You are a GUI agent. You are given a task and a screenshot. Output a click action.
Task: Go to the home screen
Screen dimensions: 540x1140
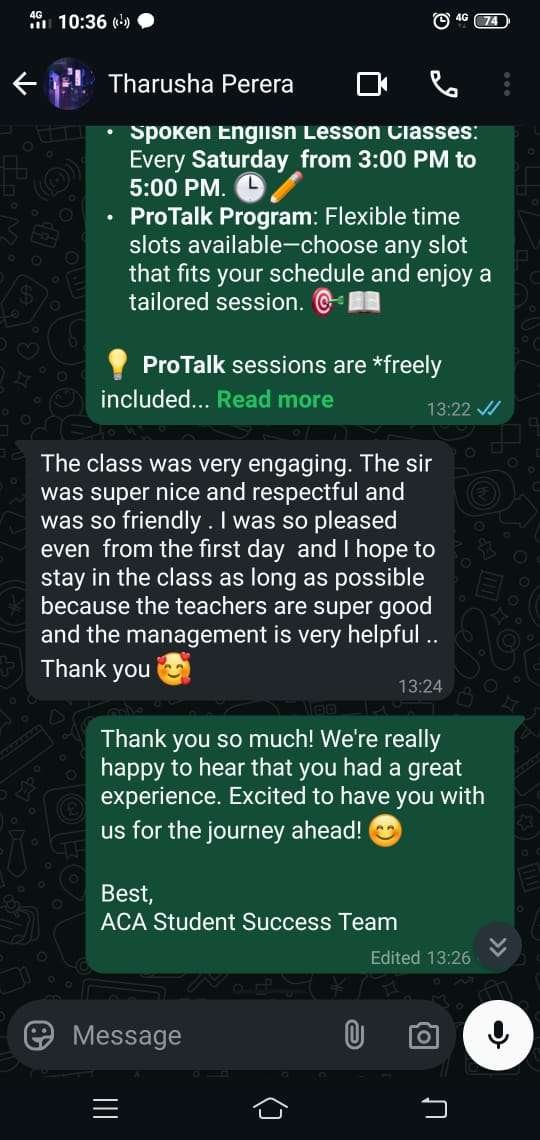pyautogui.click(x=270, y=1108)
